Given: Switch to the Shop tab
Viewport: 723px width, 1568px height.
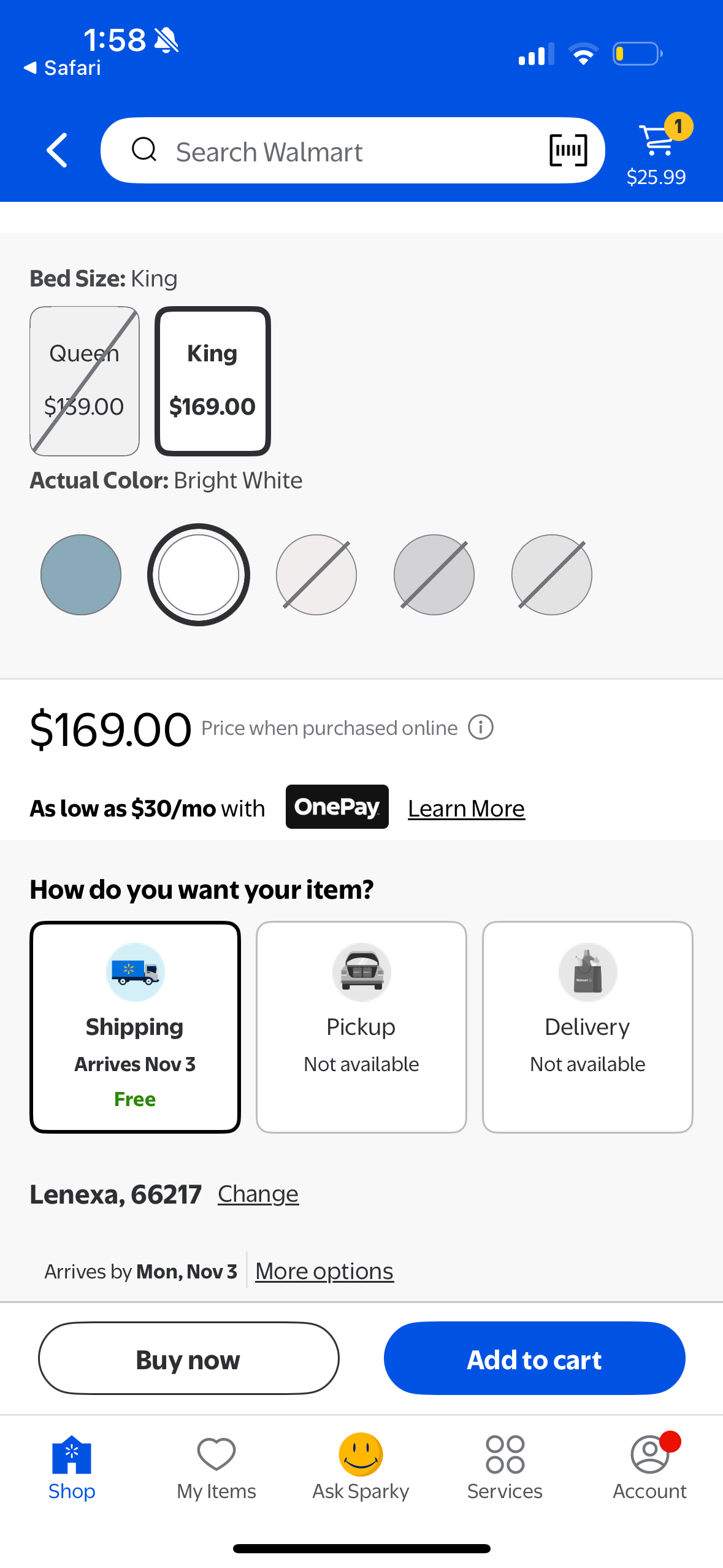Looking at the screenshot, I should [72, 1467].
